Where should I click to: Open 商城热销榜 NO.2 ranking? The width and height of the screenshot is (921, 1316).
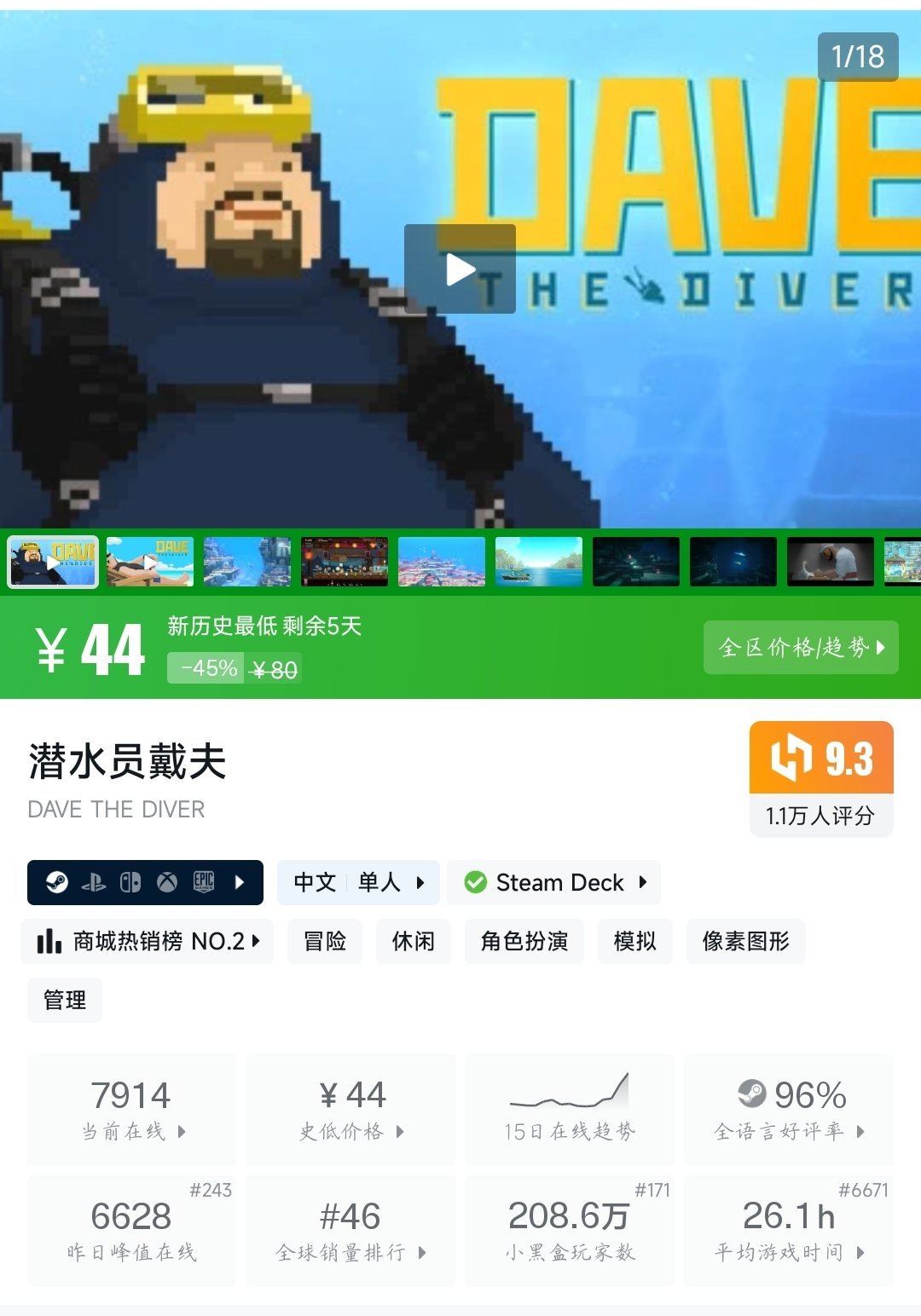pos(147,941)
